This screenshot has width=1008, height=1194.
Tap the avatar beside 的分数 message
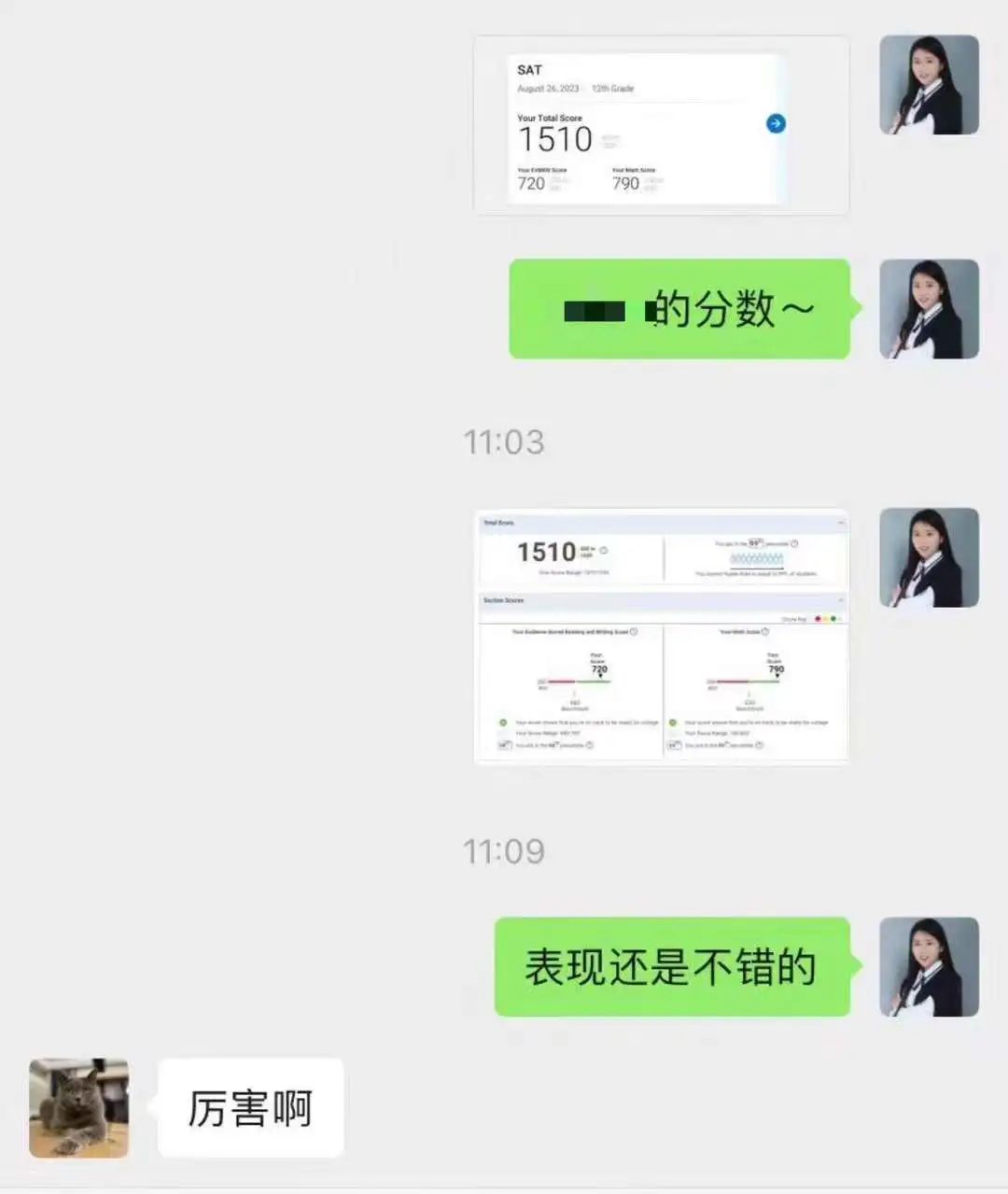coord(929,309)
